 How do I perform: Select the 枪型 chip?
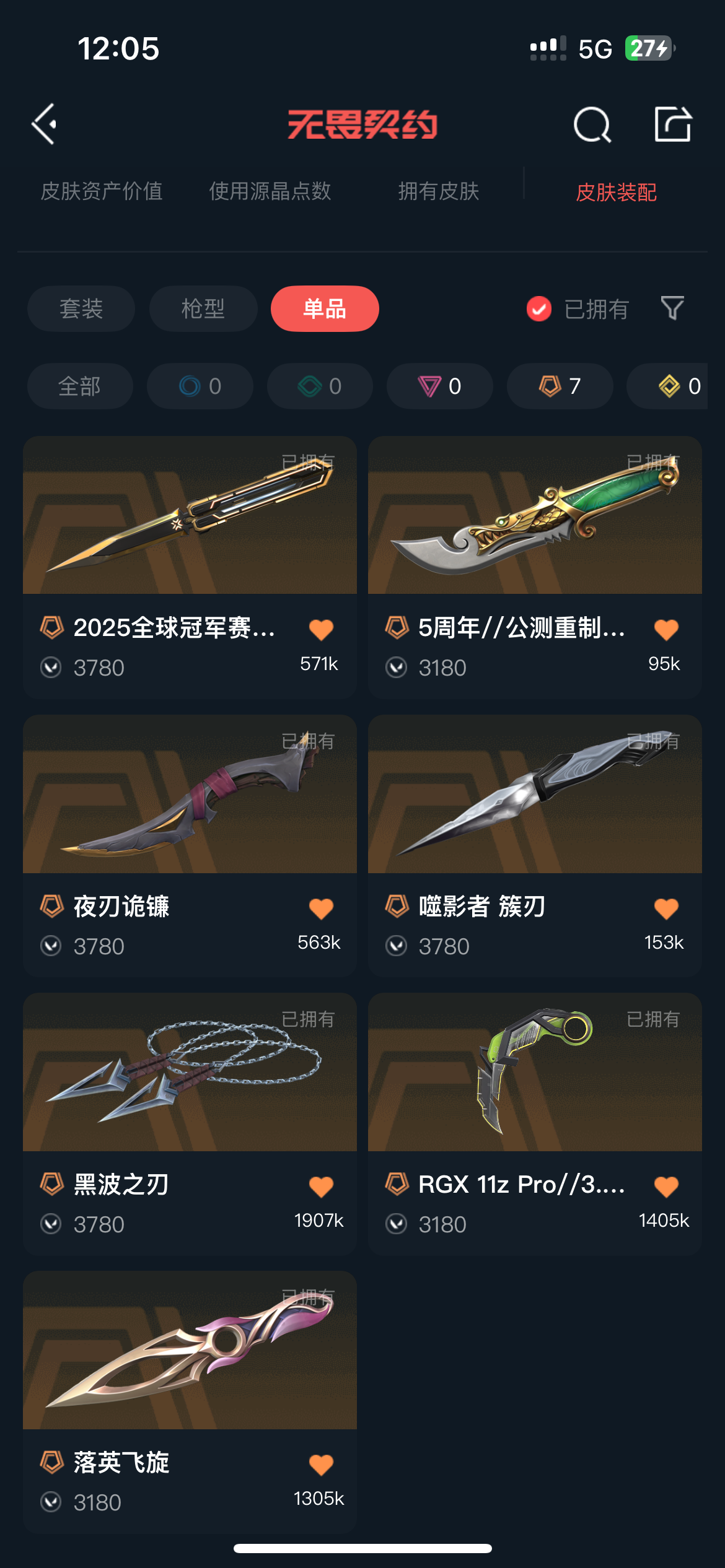point(203,308)
